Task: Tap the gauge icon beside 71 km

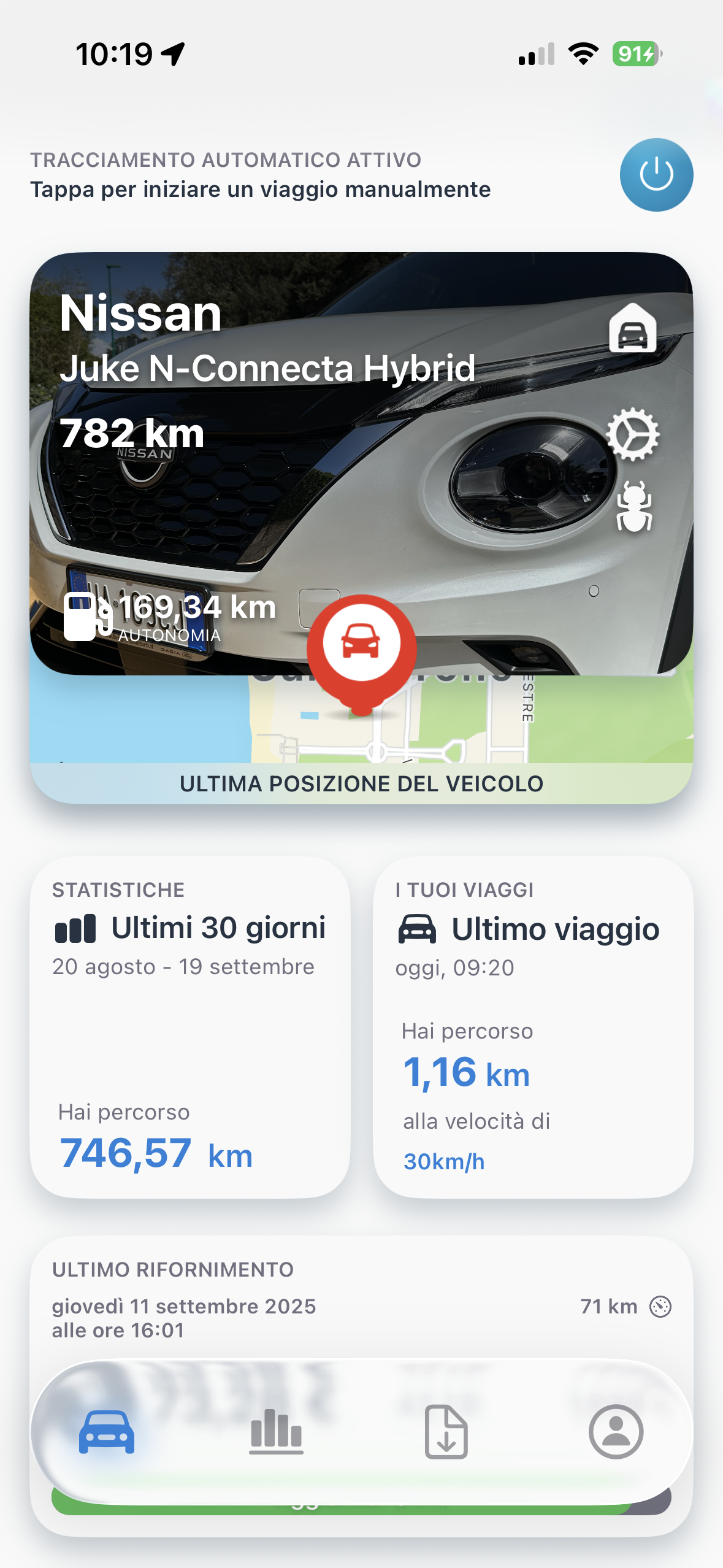Action: 662,1306
